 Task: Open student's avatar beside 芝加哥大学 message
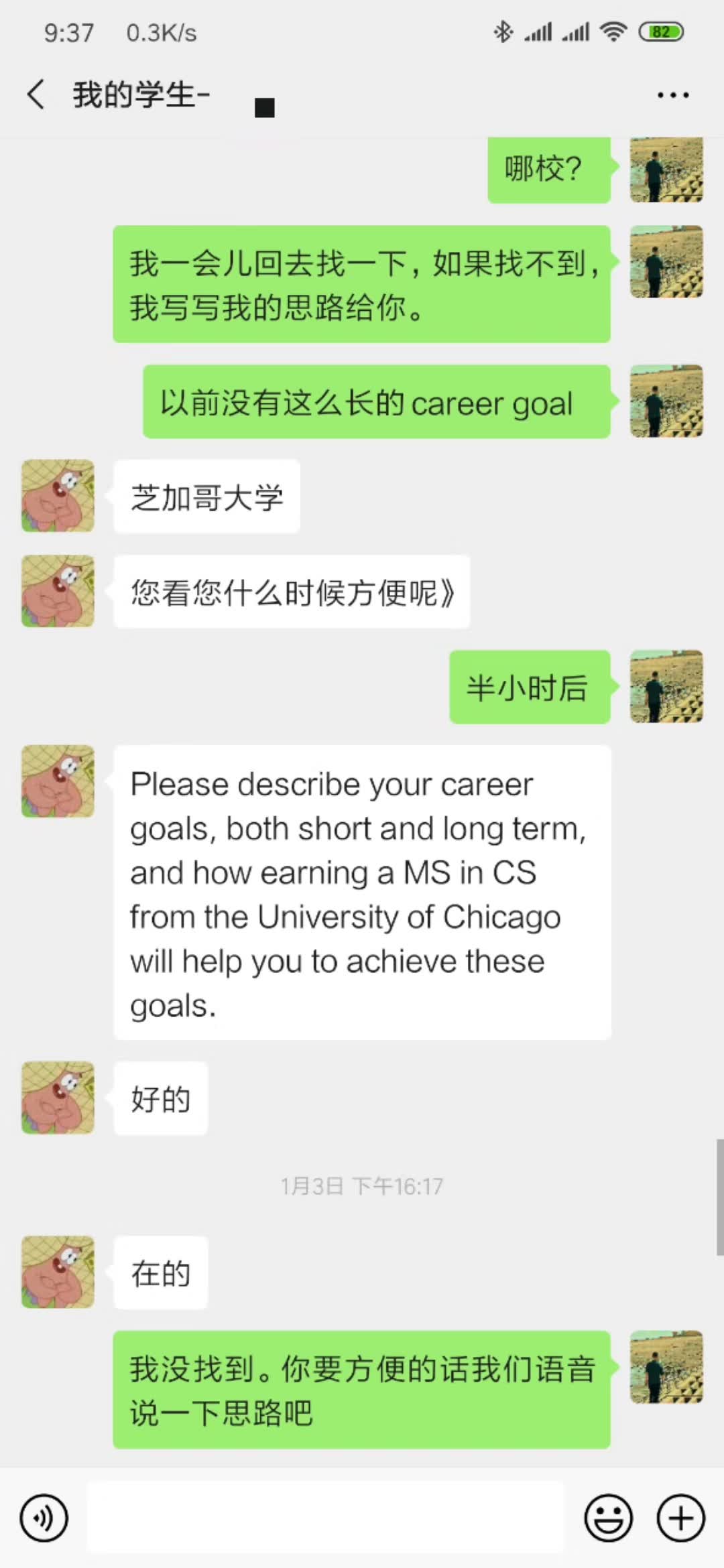coord(58,496)
